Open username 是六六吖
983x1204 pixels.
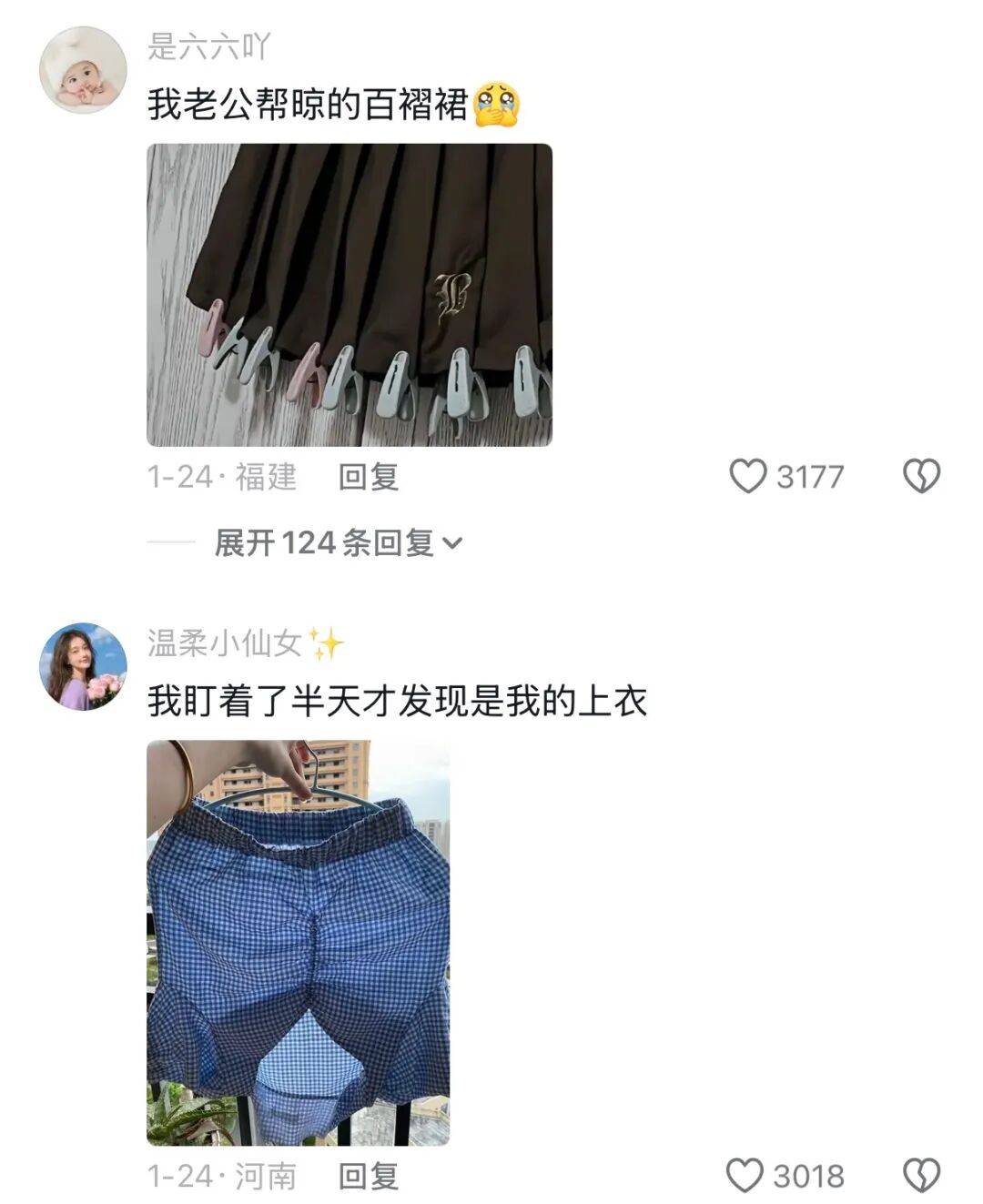pyautogui.click(x=209, y=46)
